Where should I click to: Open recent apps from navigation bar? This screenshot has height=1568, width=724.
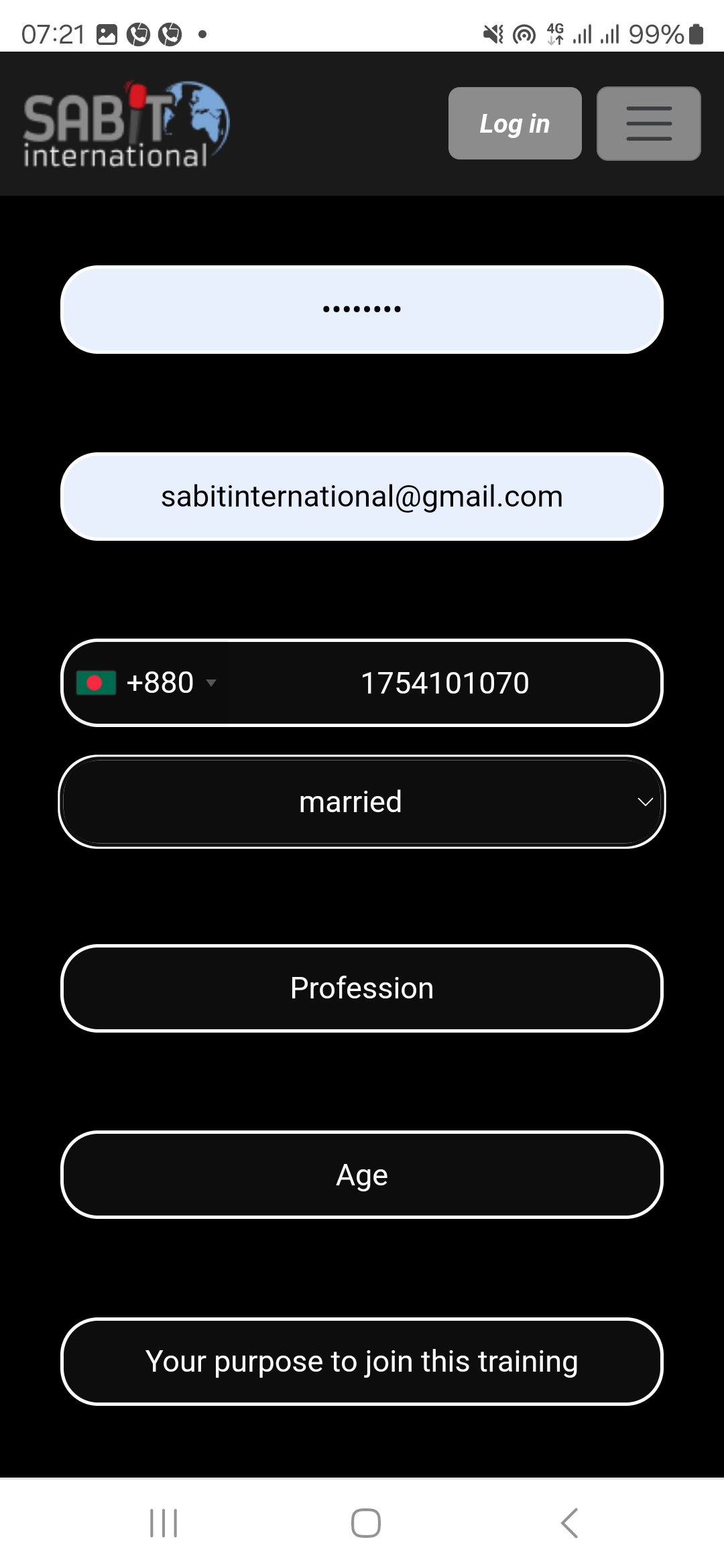pos(164,1523)
